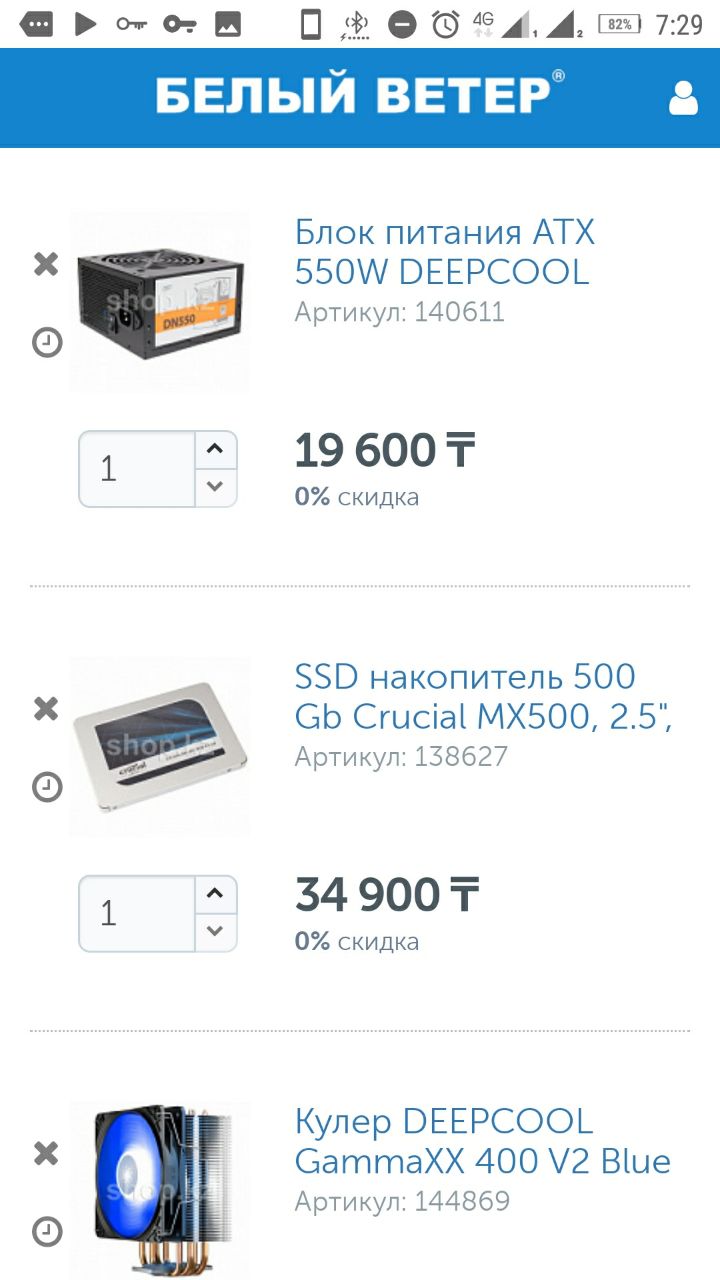View the Crucial MX500 SSD product image

(160, 746)
